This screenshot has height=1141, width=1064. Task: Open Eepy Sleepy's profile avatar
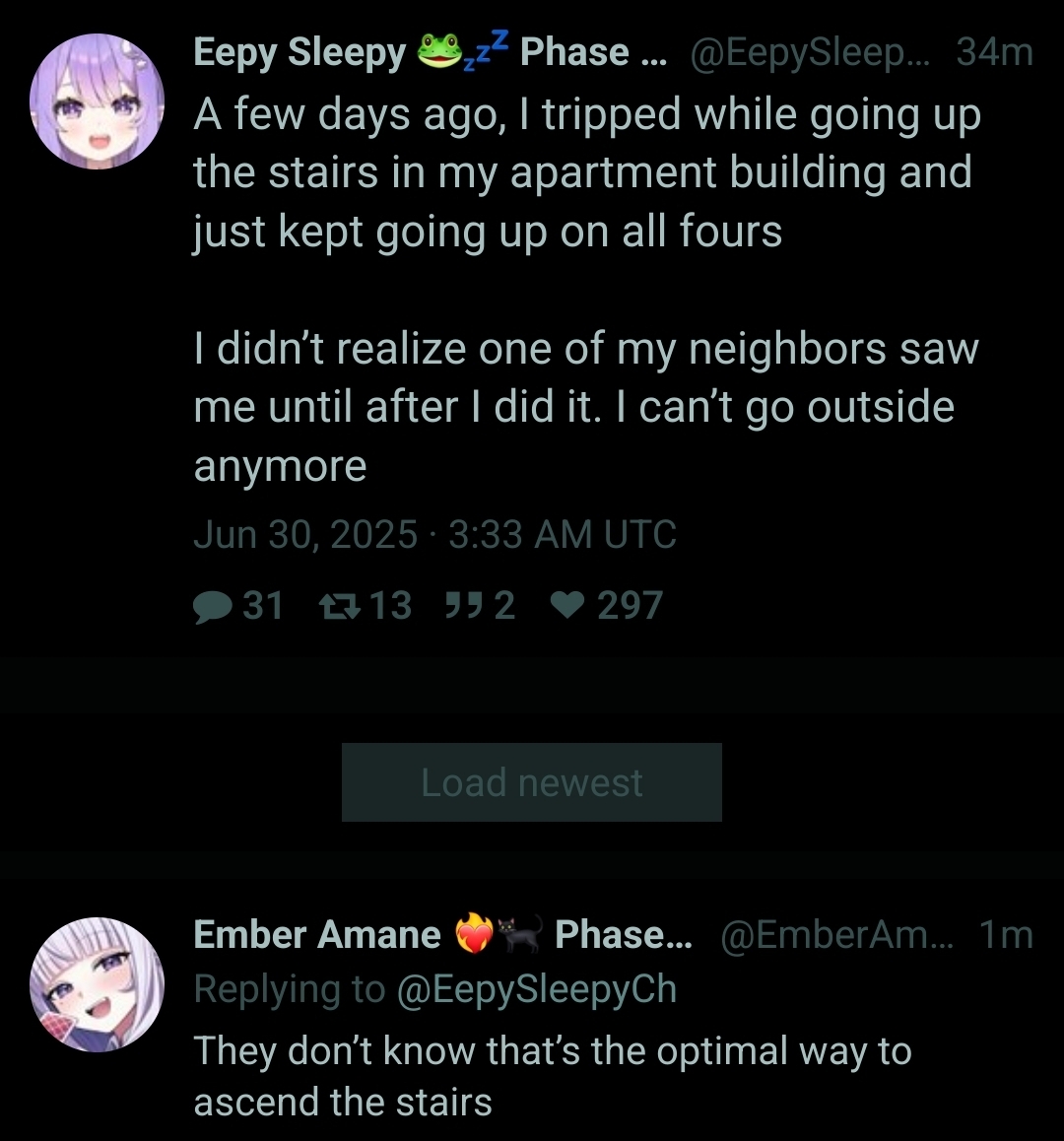tap(97, 101)
